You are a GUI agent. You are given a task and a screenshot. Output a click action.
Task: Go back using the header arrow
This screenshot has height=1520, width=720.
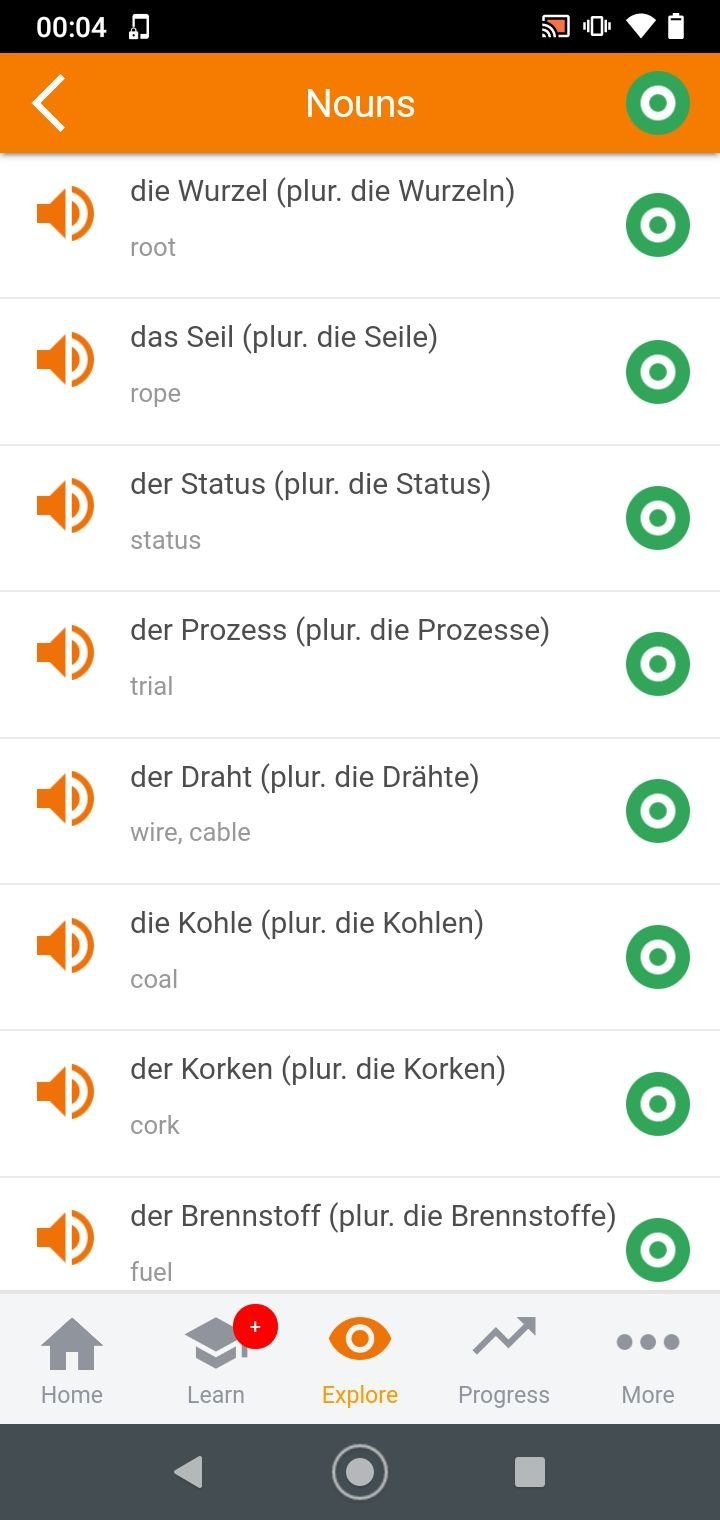click(48, 103)
